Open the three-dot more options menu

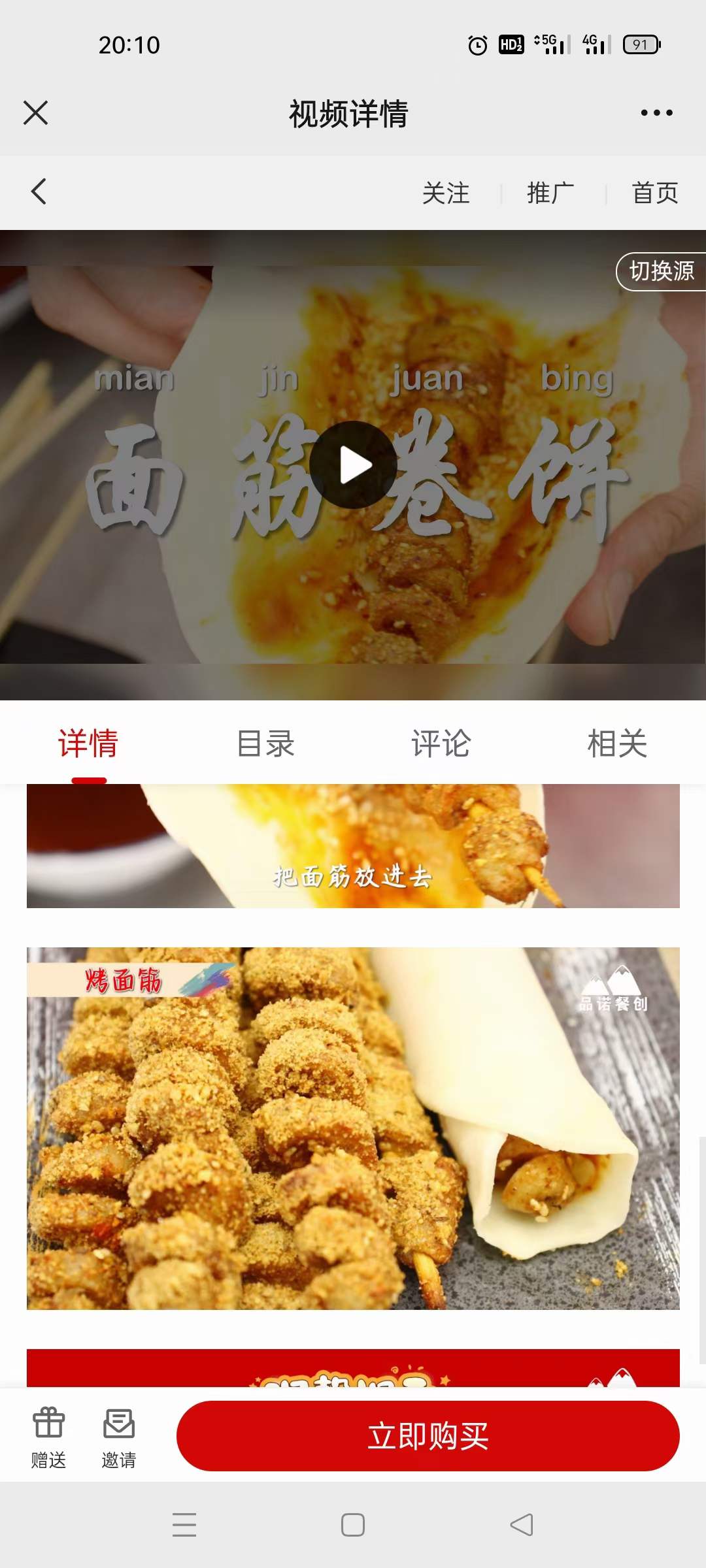[656, 112]
